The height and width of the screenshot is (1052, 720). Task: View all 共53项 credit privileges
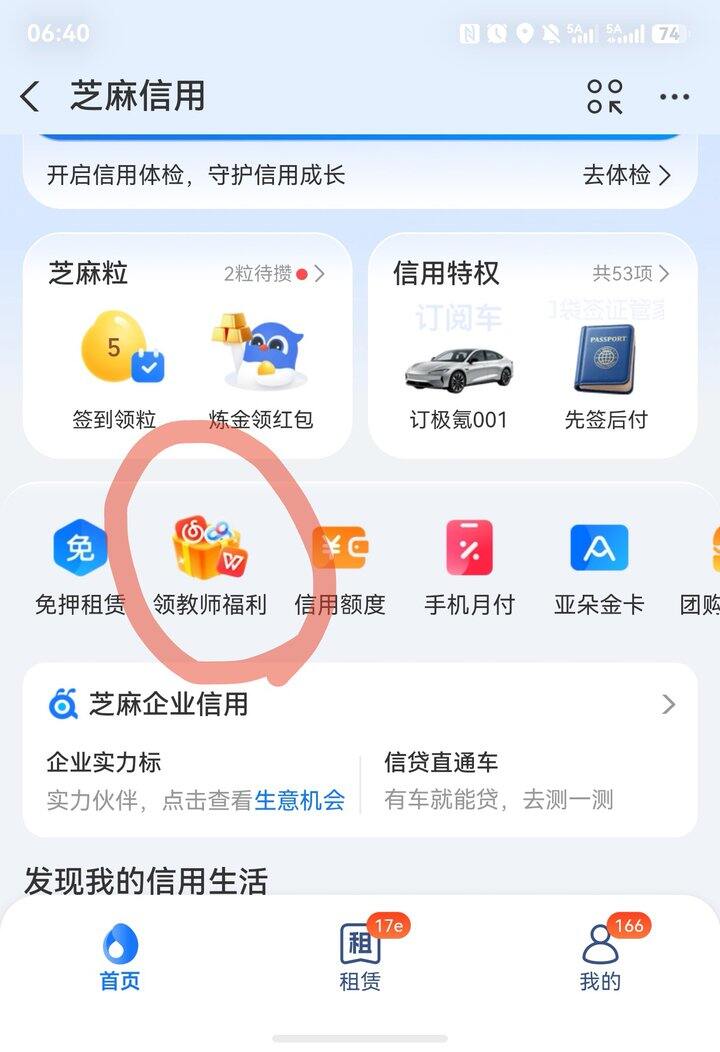[630, 273]
